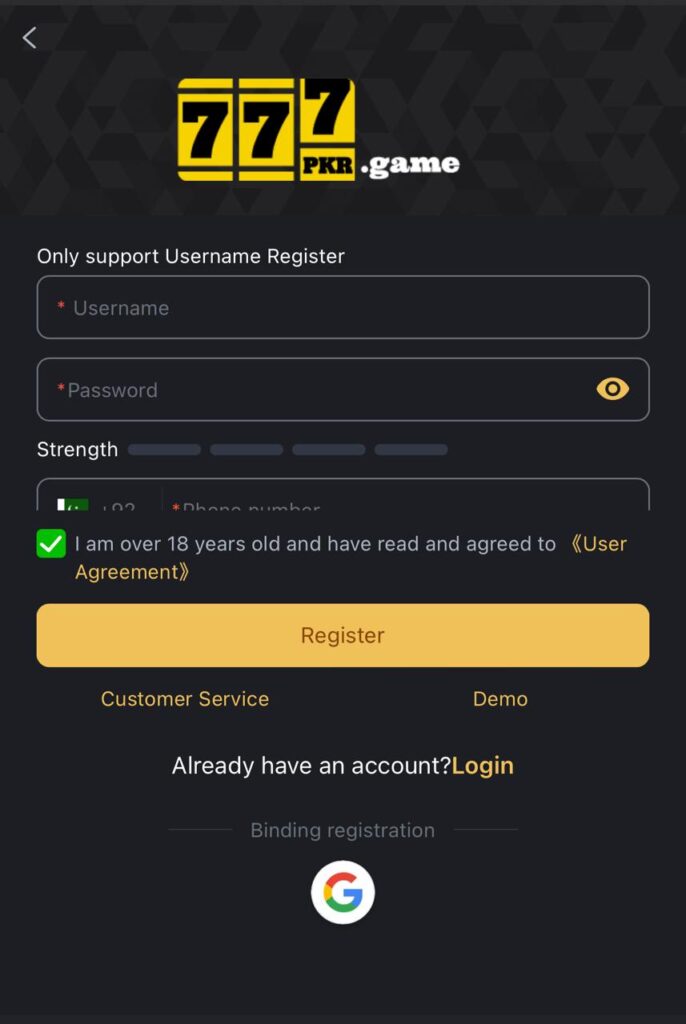Show password with the eye icon
The height and width of the screenshot is (1024, 686).
tap(612, 389)
